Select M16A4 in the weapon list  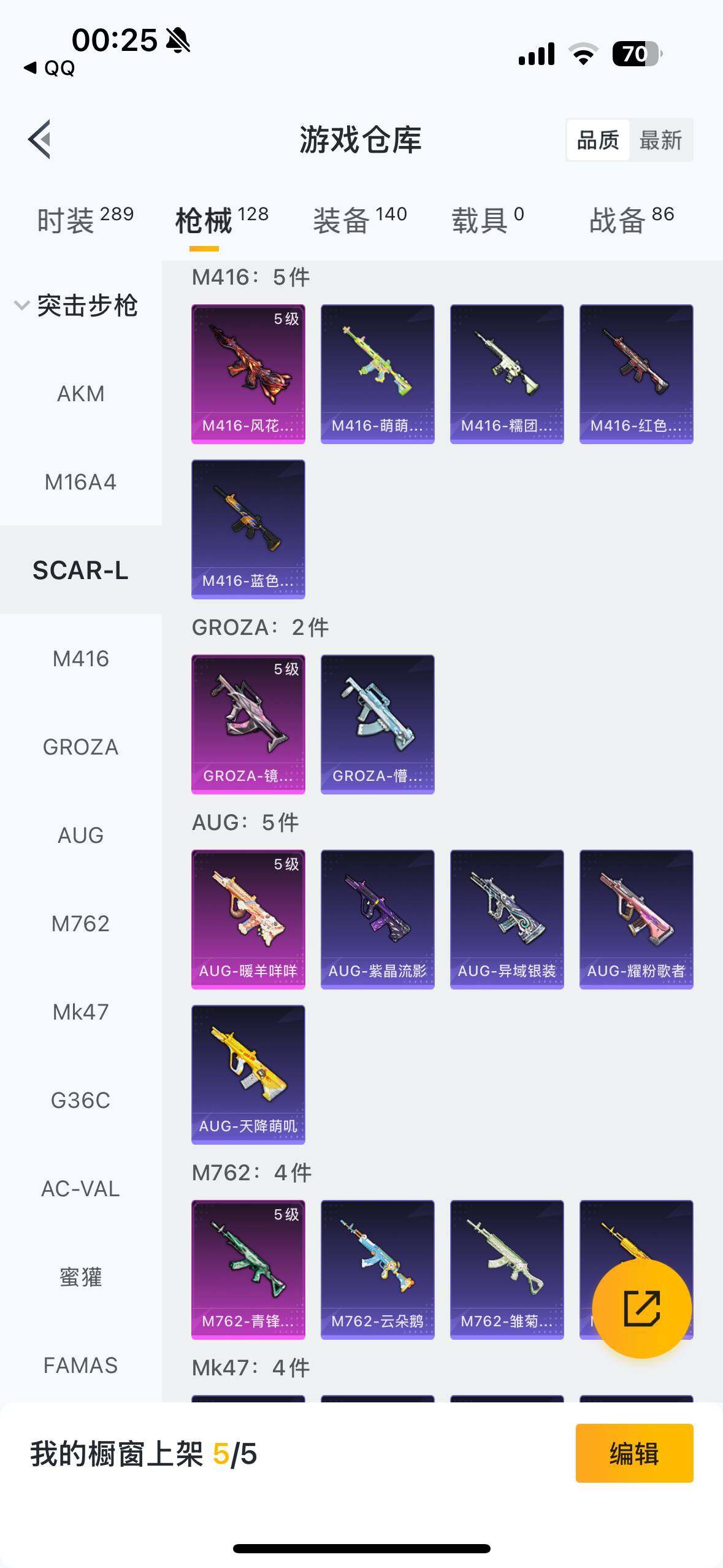80,482
